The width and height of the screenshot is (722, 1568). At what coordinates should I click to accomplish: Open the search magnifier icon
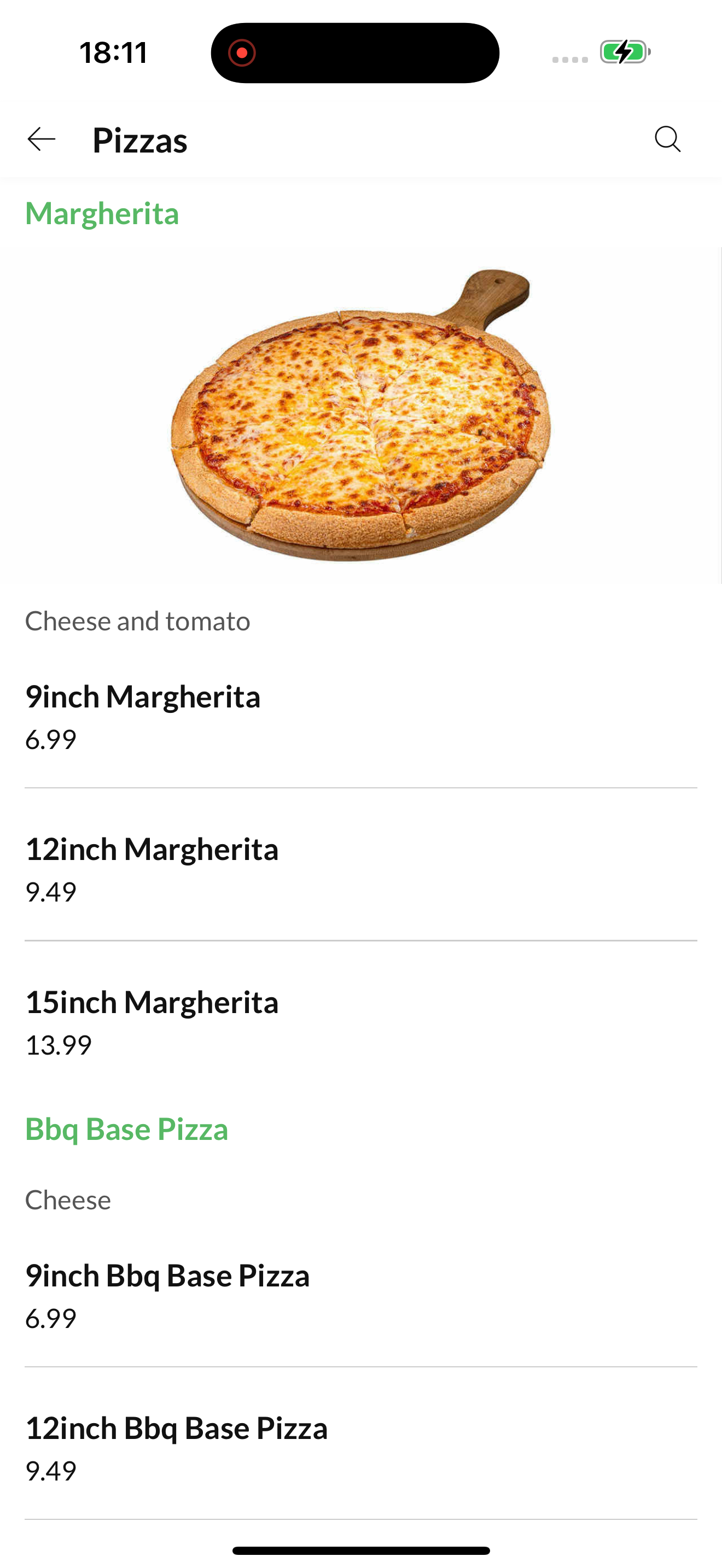point(667,139)
